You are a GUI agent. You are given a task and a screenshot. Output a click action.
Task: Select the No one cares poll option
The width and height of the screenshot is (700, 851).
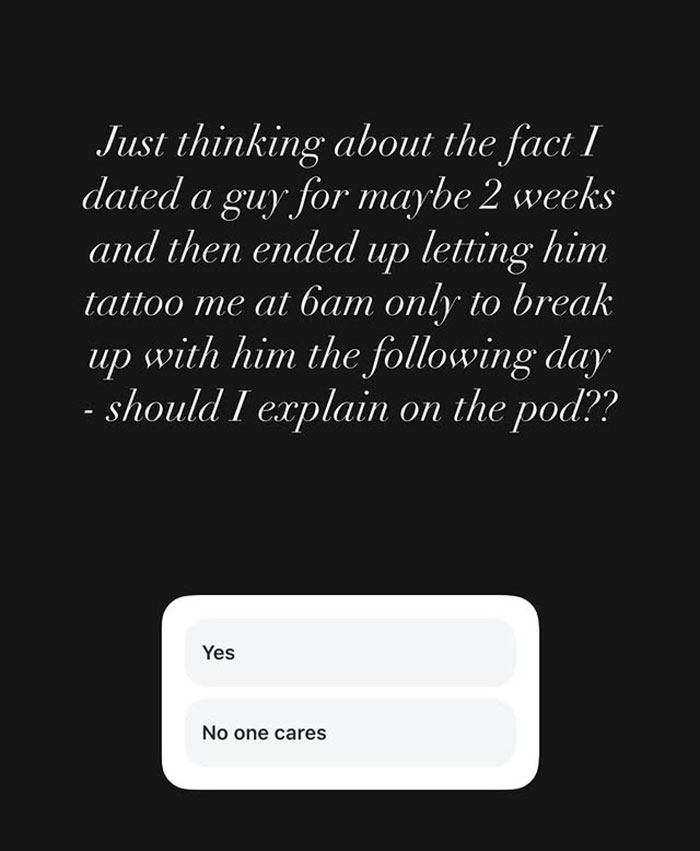pos(350,733)
